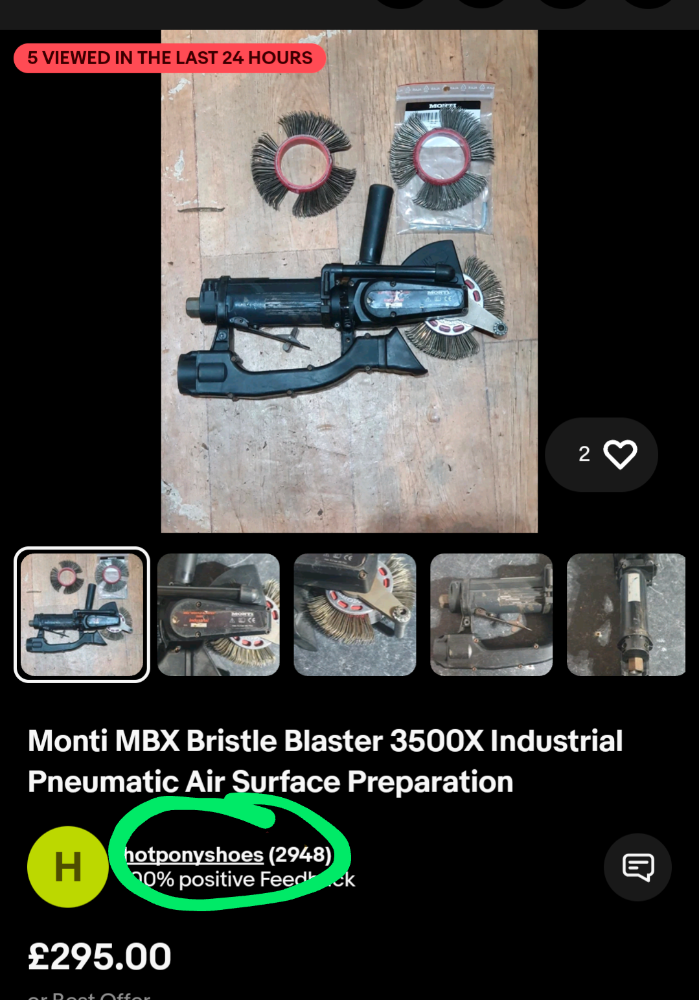This screenshot has height=1000, width=699.
Task: Message the seller via chat icon
Action: [637, 867]
